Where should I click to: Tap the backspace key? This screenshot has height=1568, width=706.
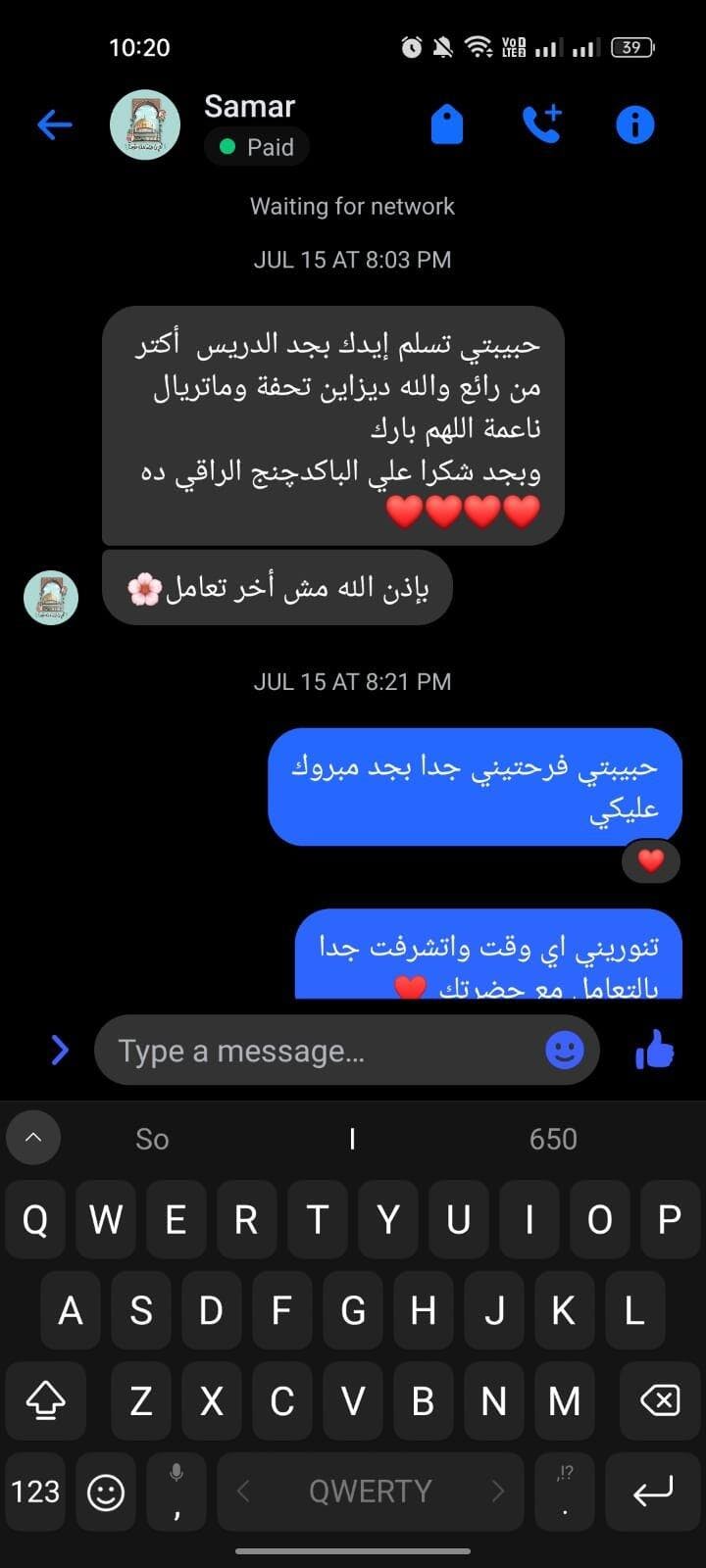tap(660, 1400)
